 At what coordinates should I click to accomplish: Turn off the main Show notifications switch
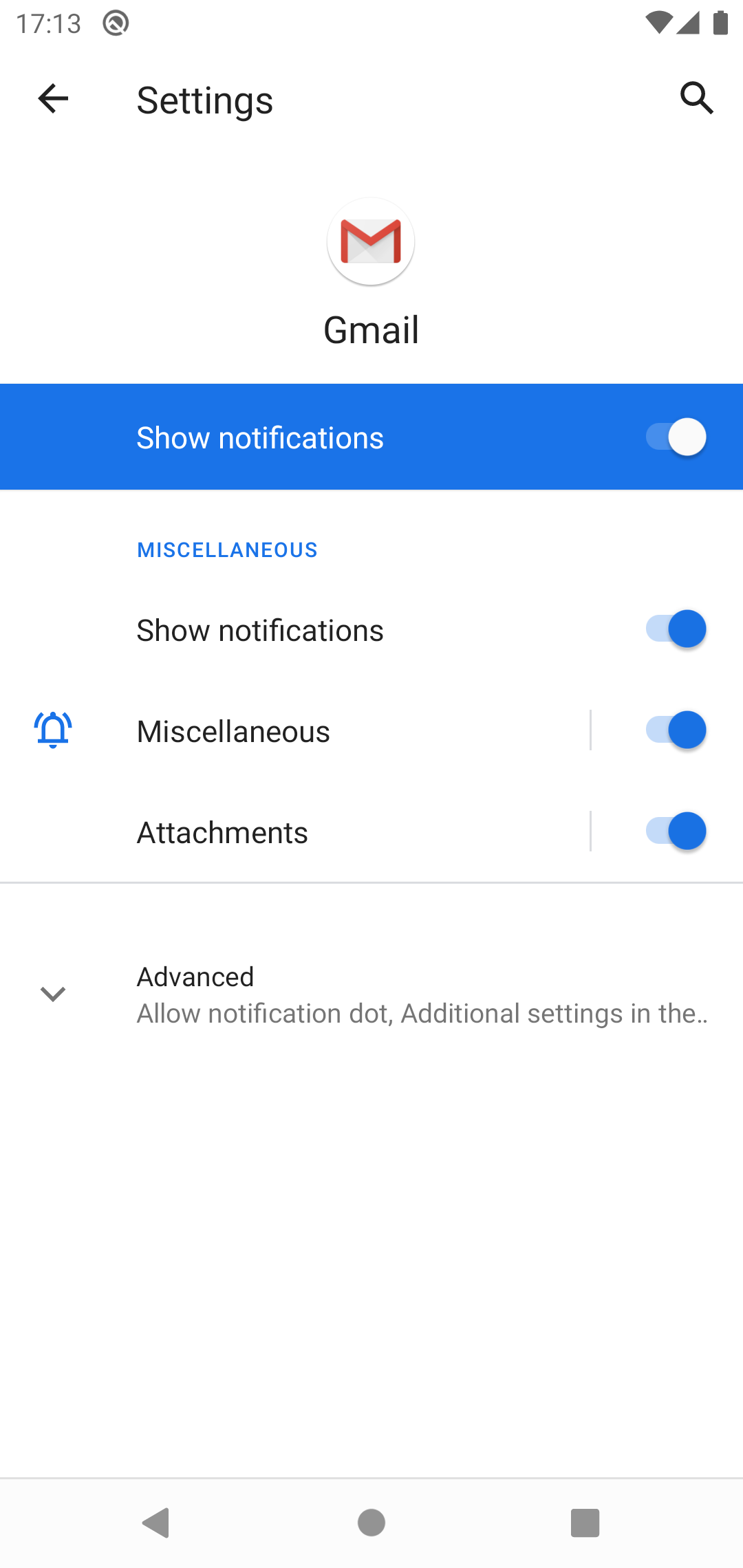point(675,437)
